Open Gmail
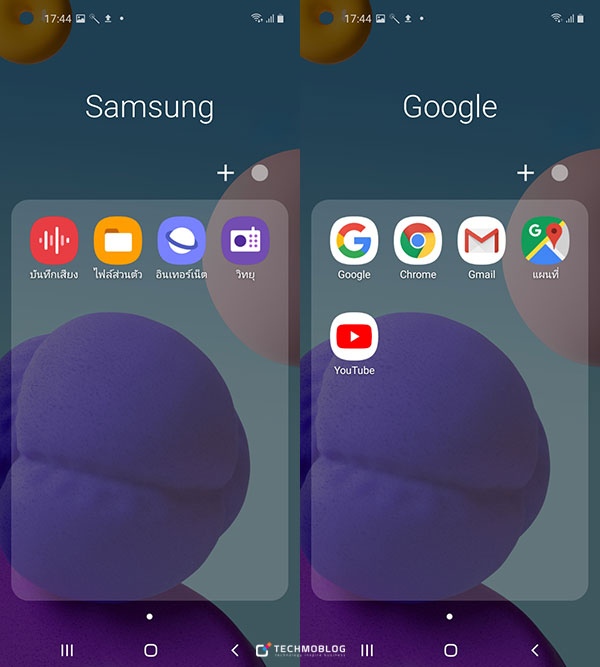 [x=481, y=241]
